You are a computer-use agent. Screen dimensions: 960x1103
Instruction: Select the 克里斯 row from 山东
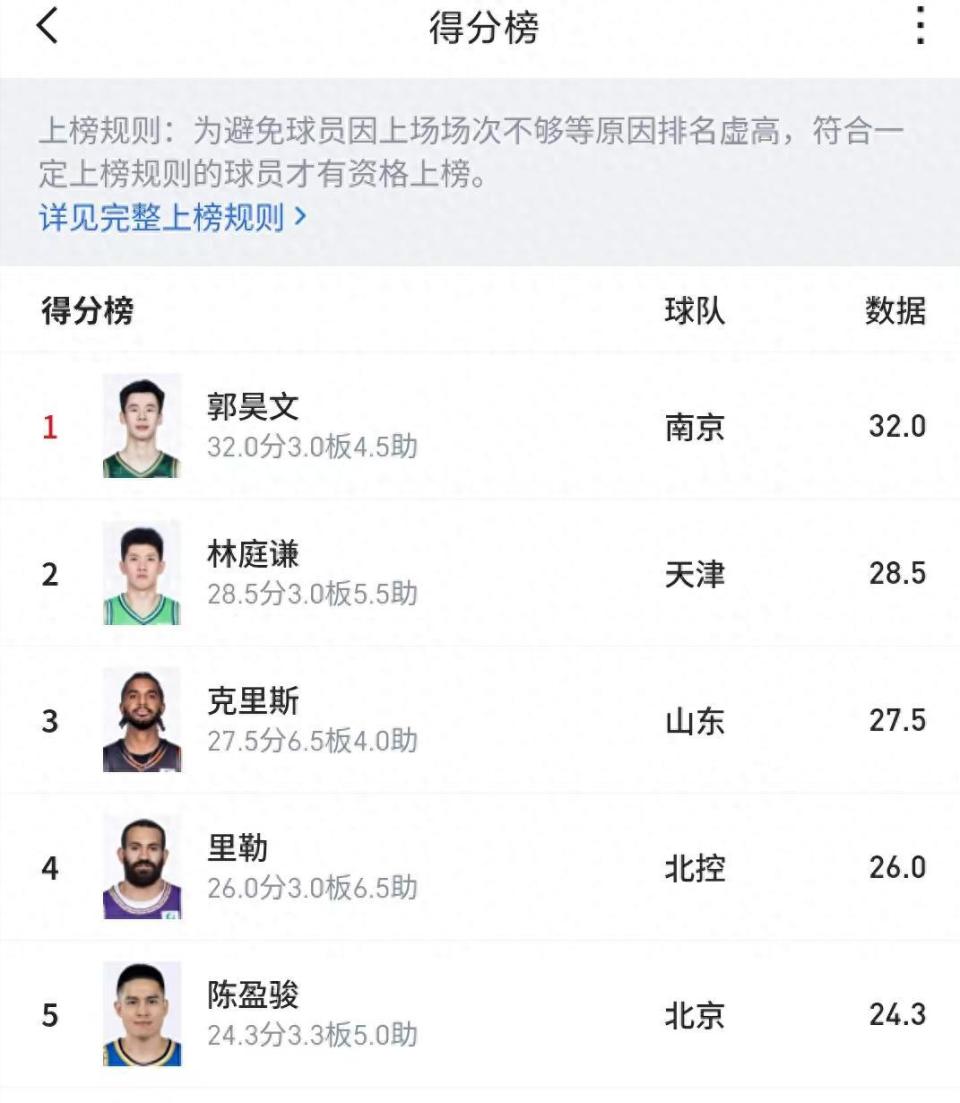[480, 721]
